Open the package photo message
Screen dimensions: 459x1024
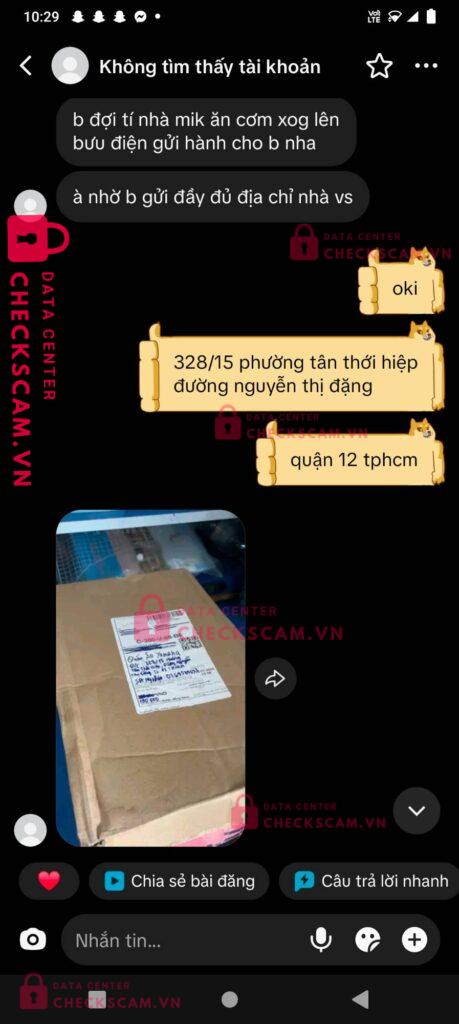(150, 678)
